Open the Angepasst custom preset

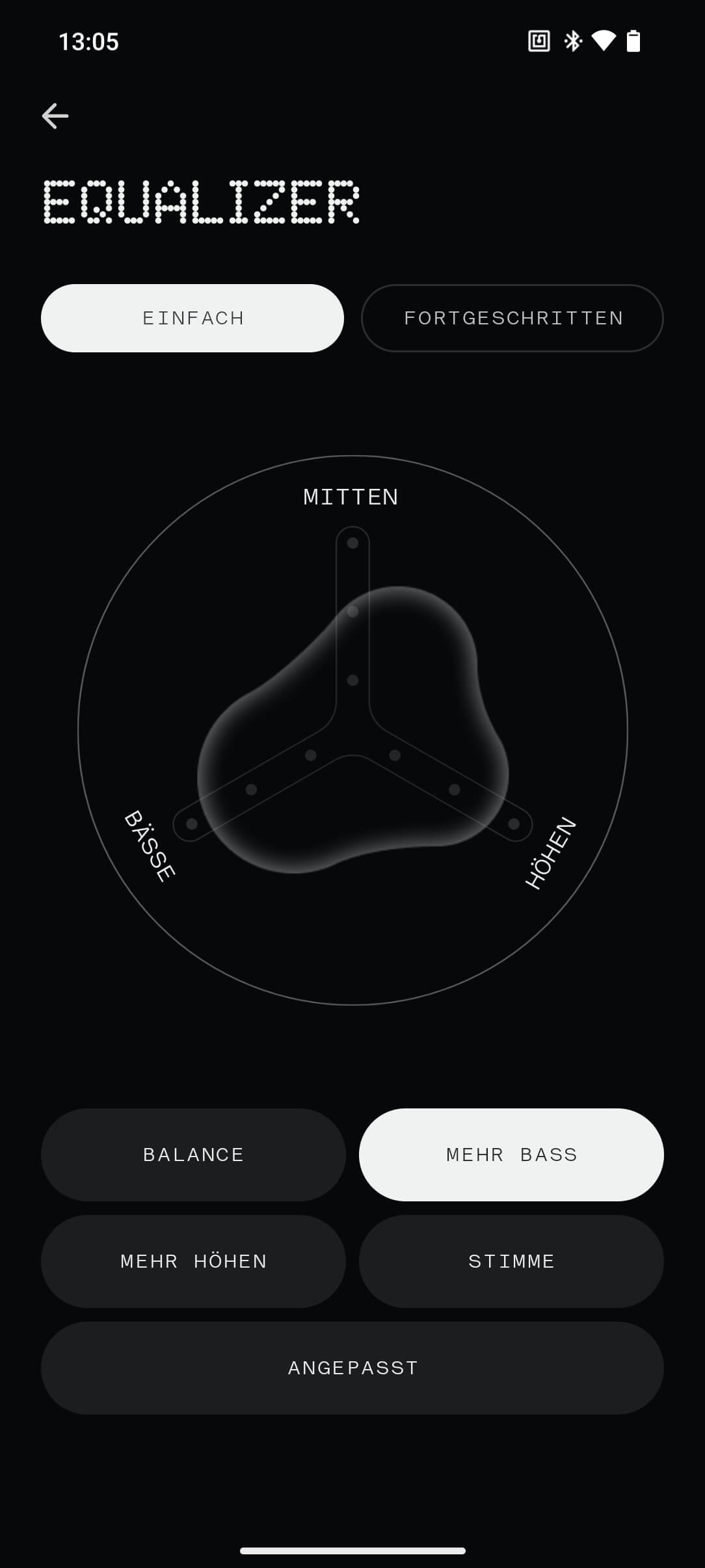click(x=352, y=1368)
